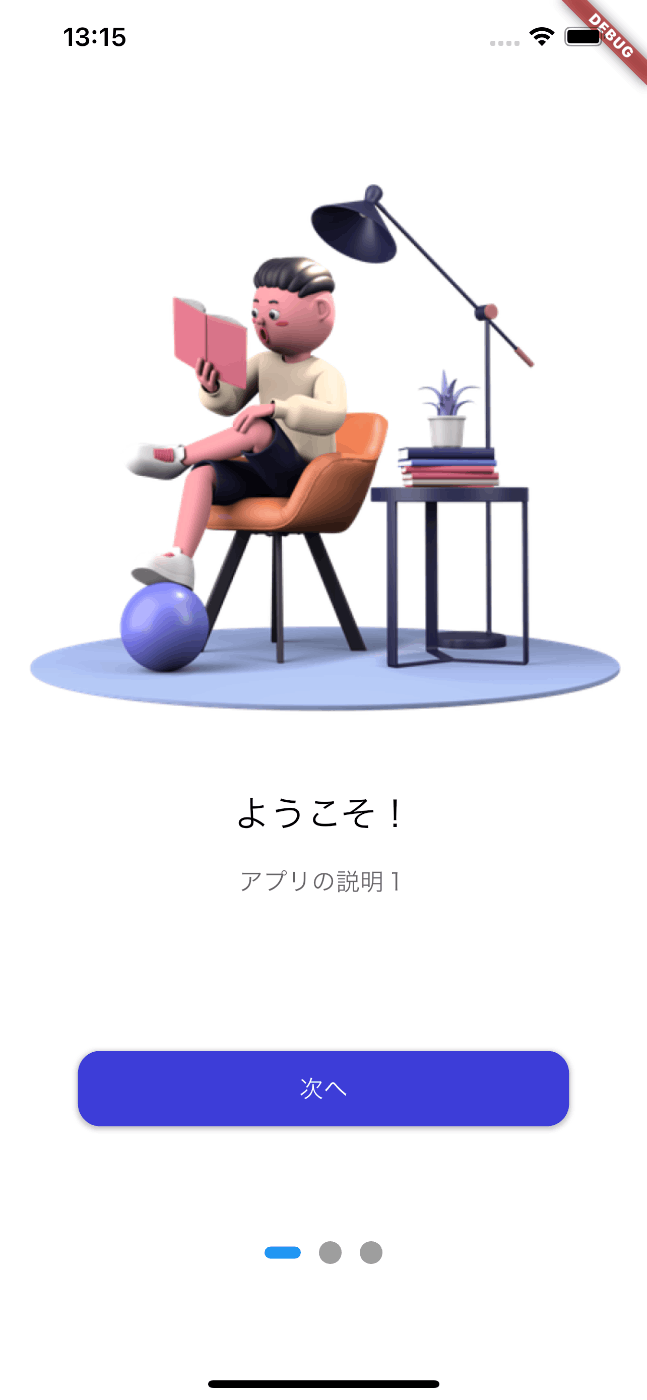
Task: Tap the 次へ button
Action: click(x=323, y=1088)
